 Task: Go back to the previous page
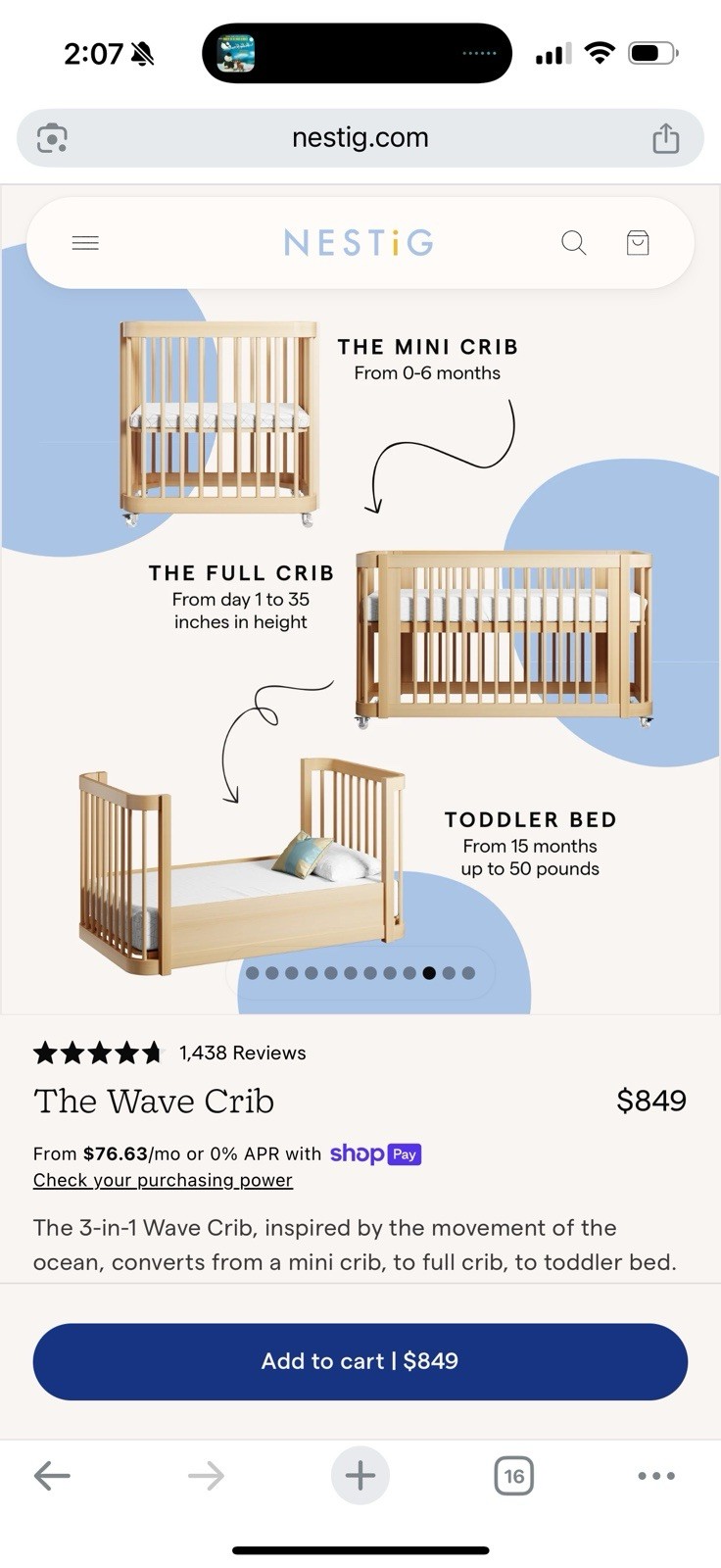52,1475
